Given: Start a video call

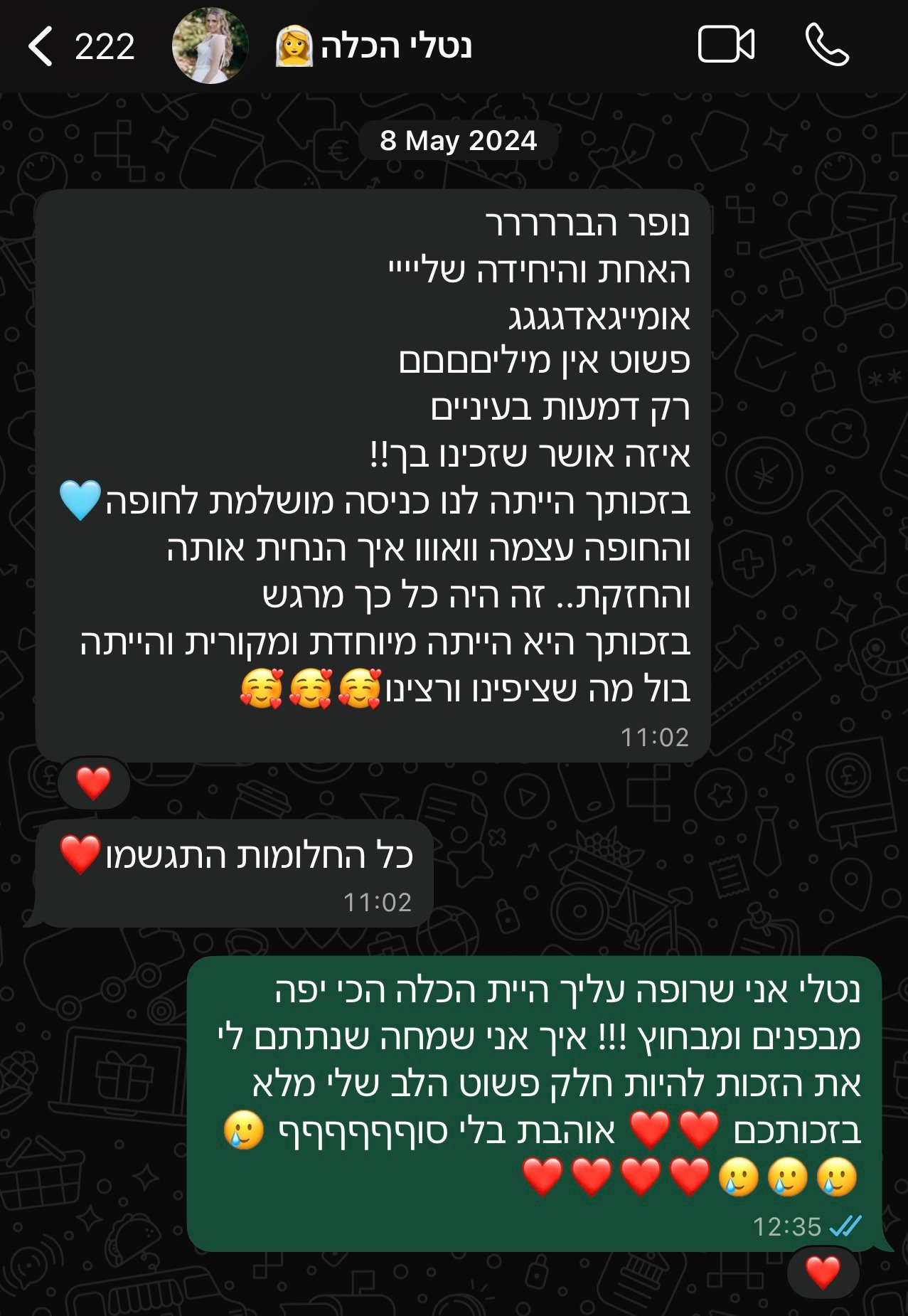Looking at the screenshot, I should (725, 46).
